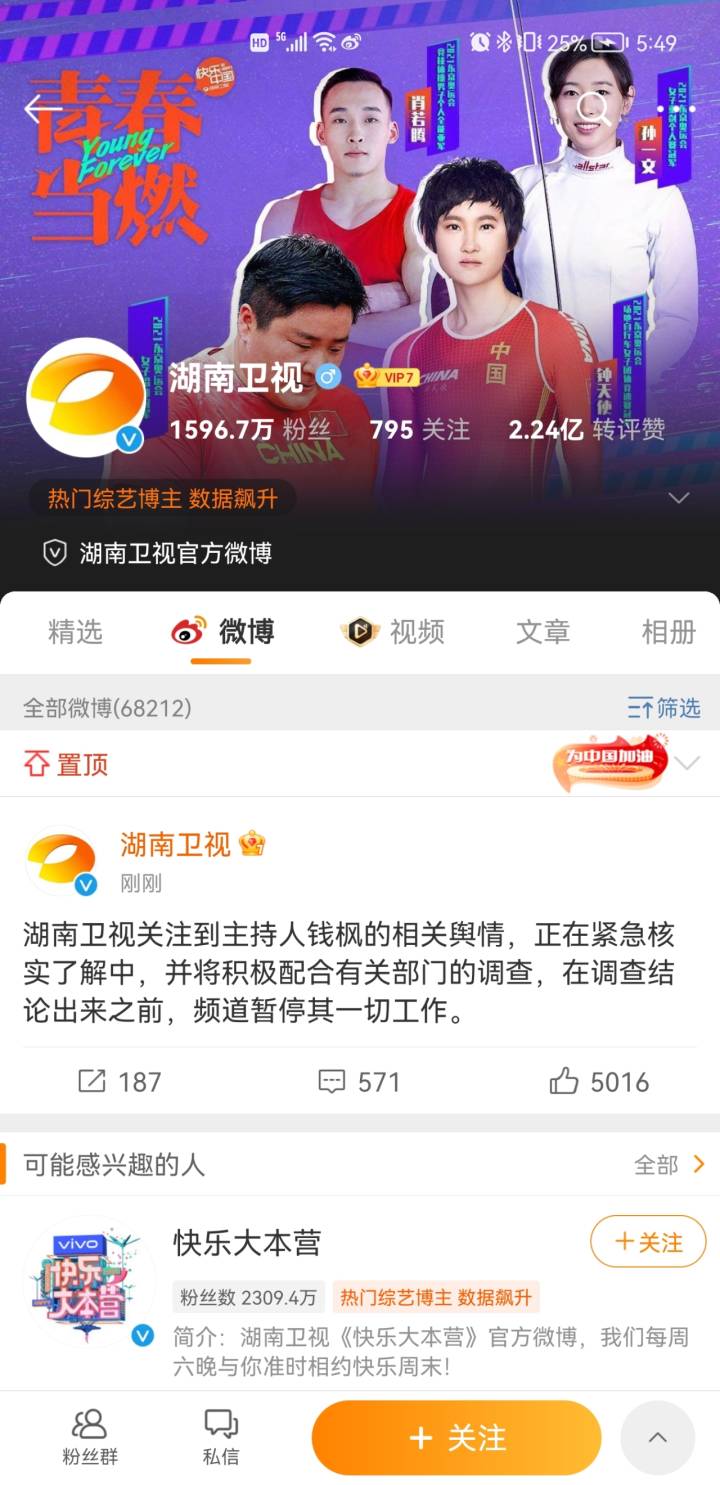720x1485 pixels.
Task: Open the 粉丝群 fan group
Action: [x=90, y=1436]
